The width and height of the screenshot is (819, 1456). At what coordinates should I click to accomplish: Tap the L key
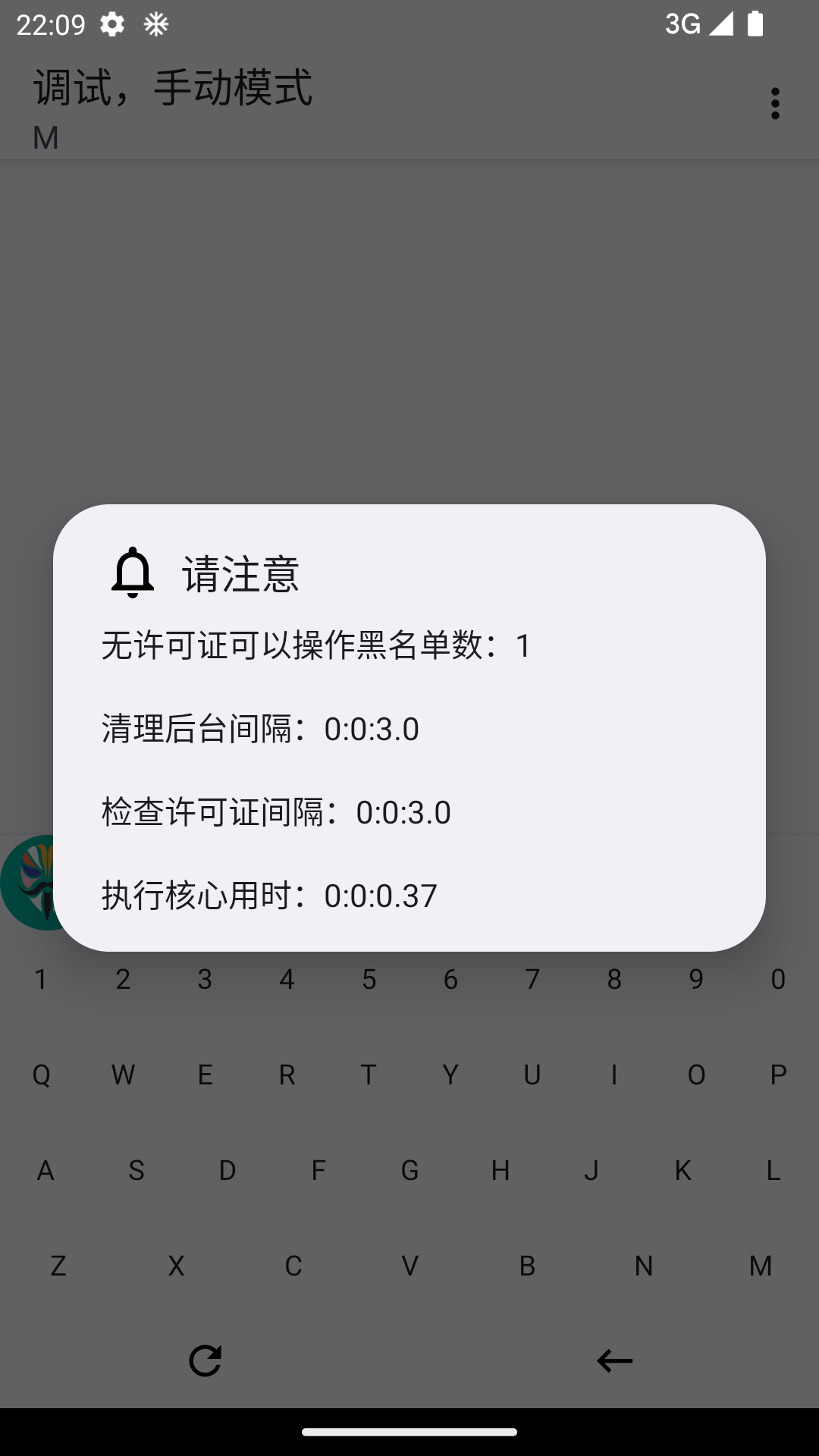pos(773,1170)
